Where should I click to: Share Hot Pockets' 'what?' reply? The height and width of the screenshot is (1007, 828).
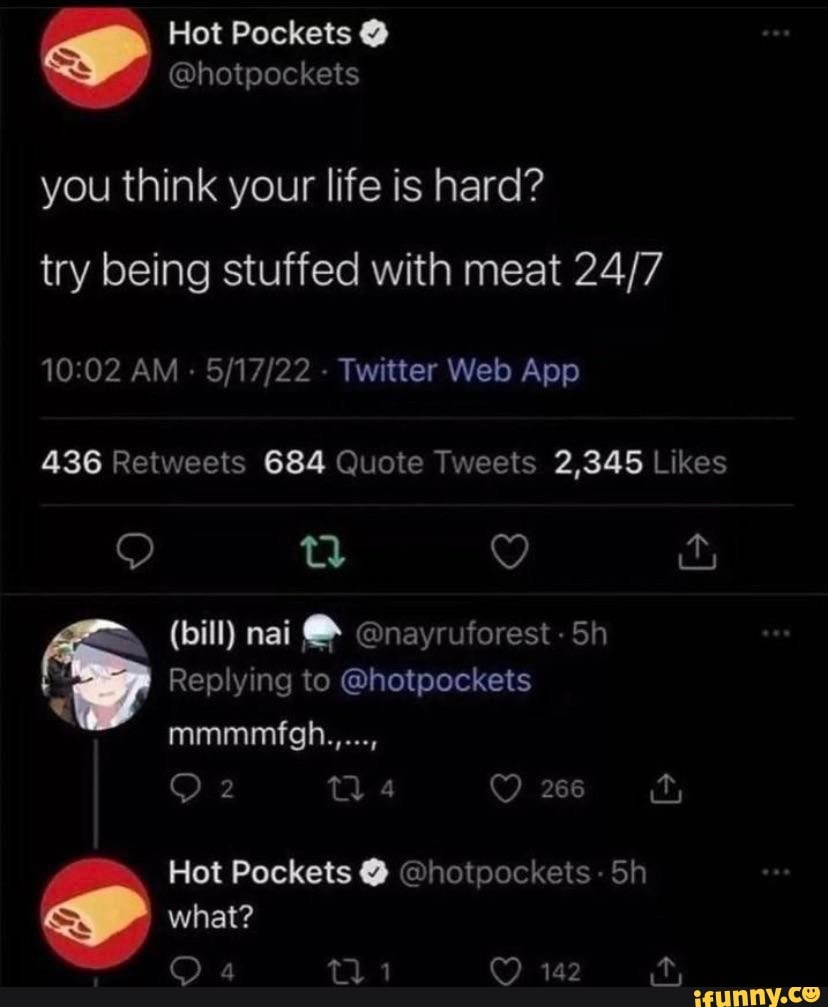(x=665, y=967)
